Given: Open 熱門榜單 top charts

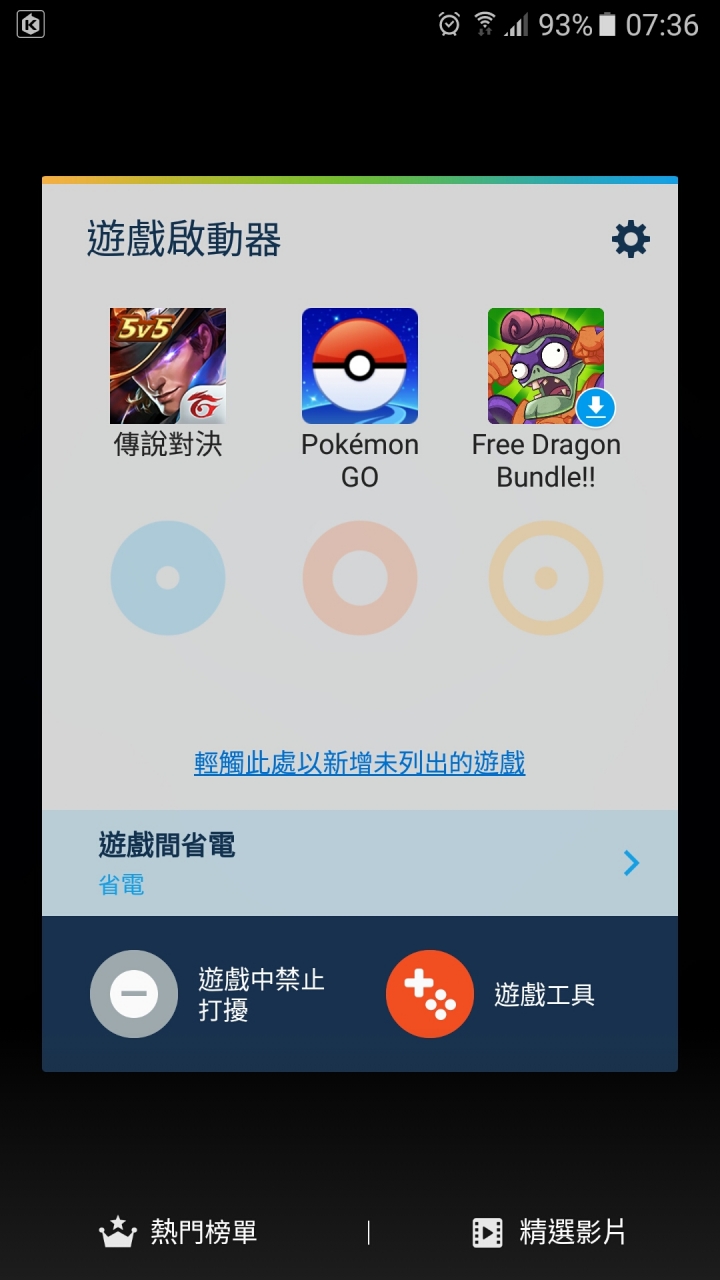Looking at the screenshot, I should (x=180, y=1232).
